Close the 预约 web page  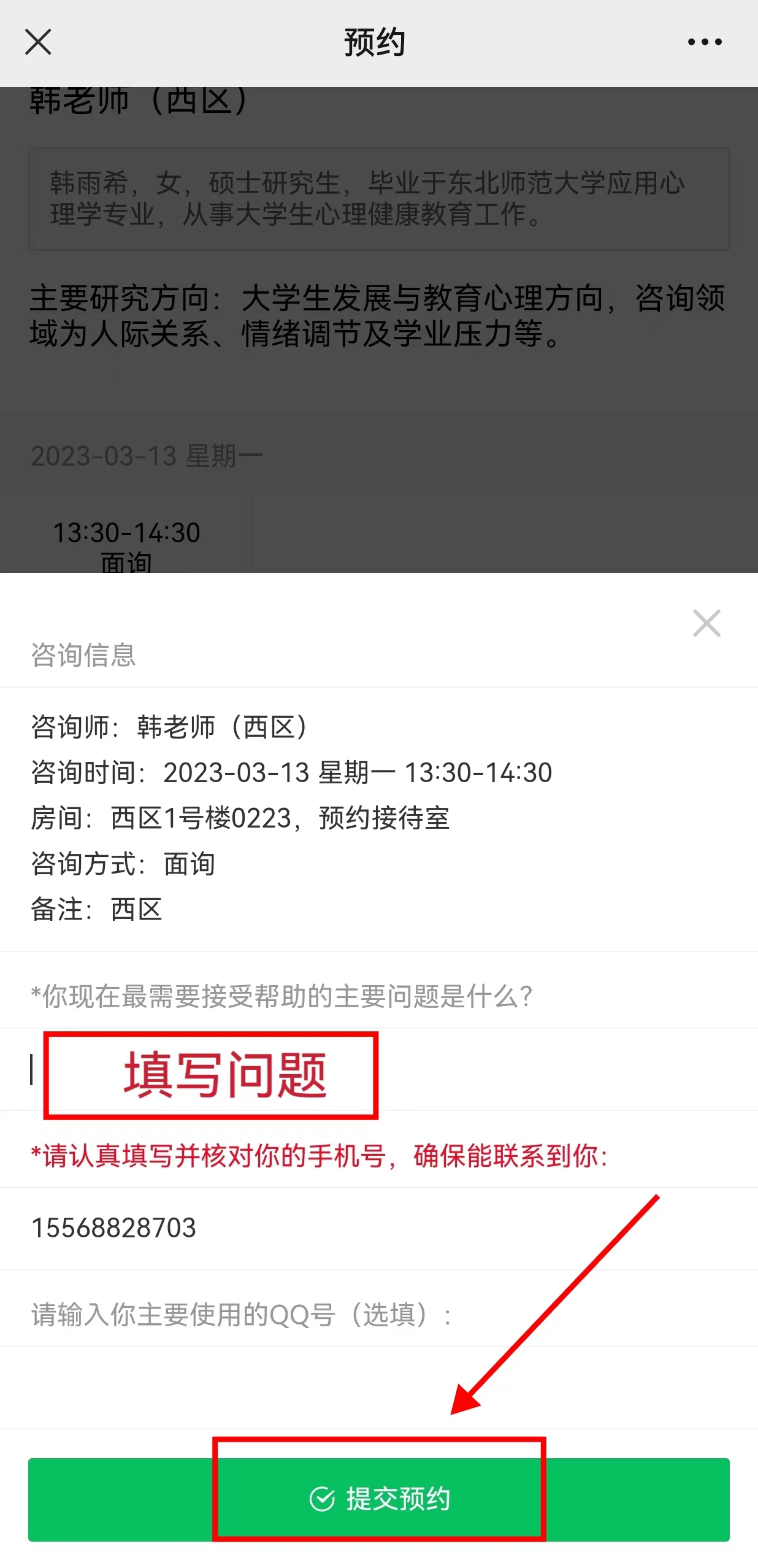point(38,42)
